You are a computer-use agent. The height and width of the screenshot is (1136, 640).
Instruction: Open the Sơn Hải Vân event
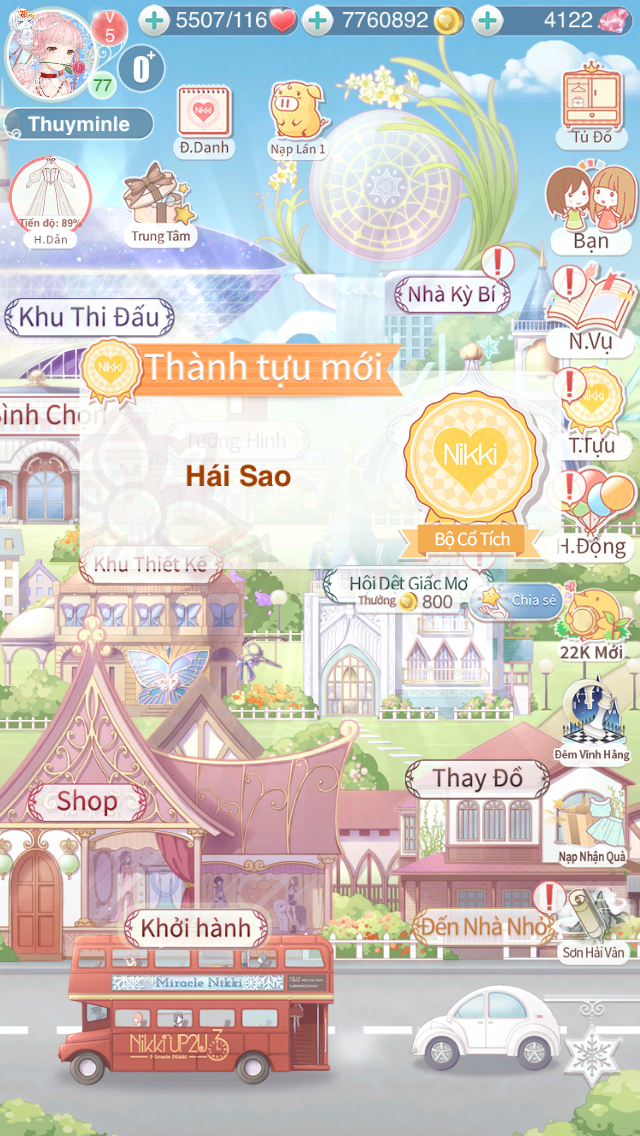coord(594,922)
